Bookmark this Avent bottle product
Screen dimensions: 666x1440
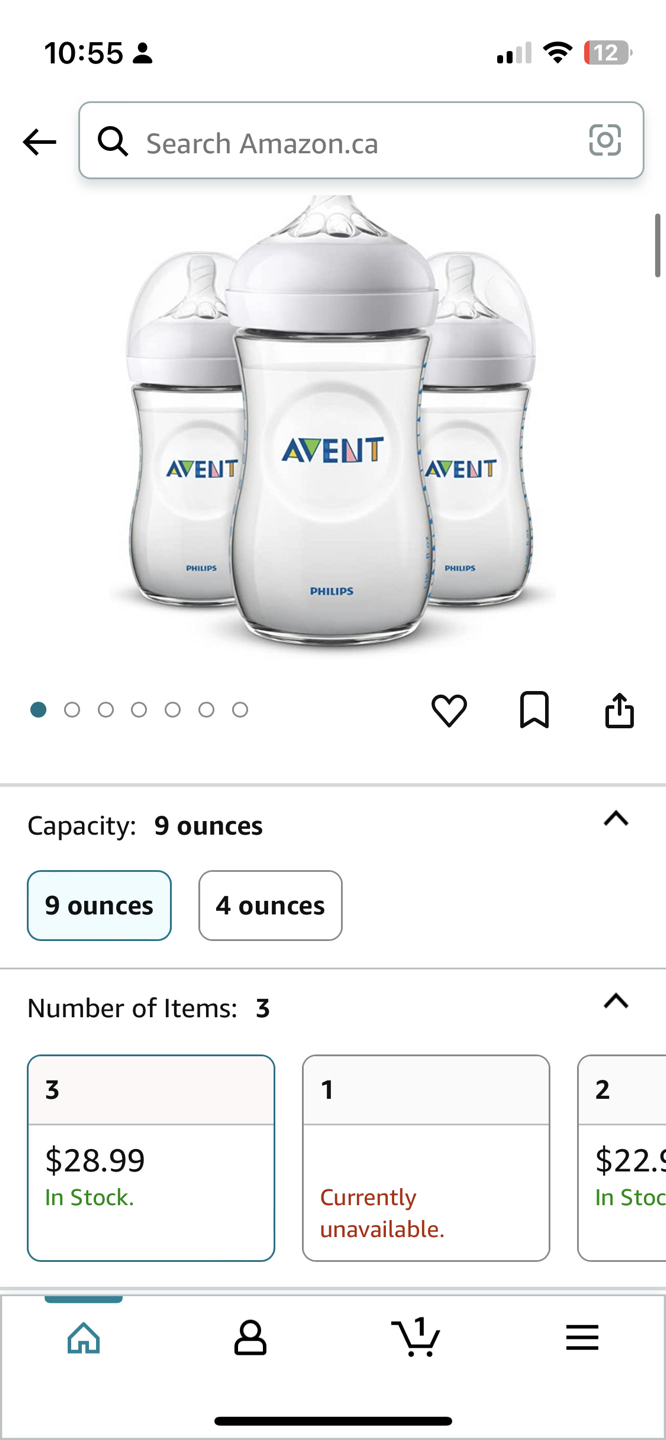pos(534,710)
